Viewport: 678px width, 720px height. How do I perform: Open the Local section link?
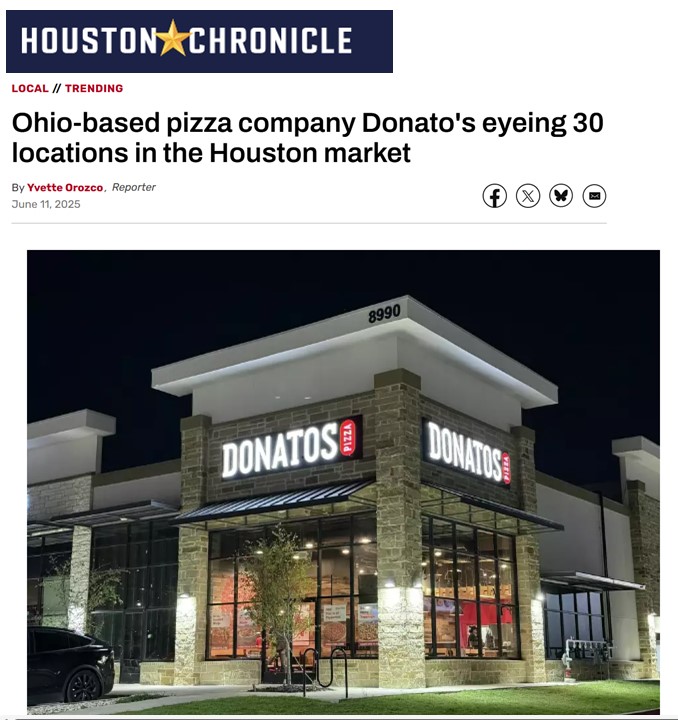coord(30,89)
